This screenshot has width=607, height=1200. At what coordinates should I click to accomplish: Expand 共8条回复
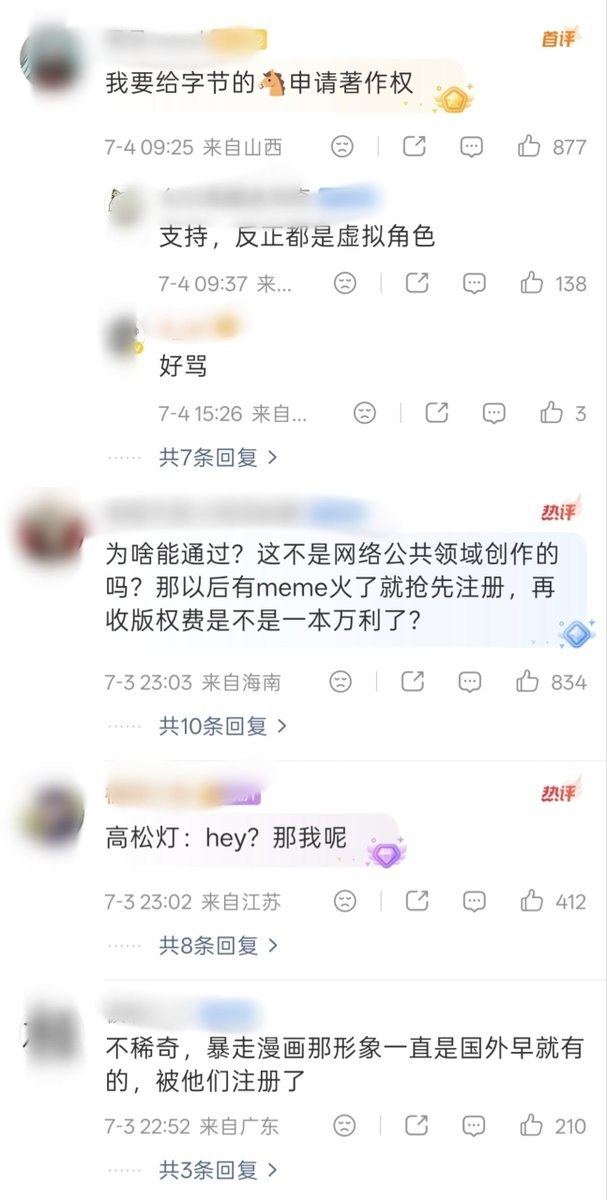(x=218, y=944)
